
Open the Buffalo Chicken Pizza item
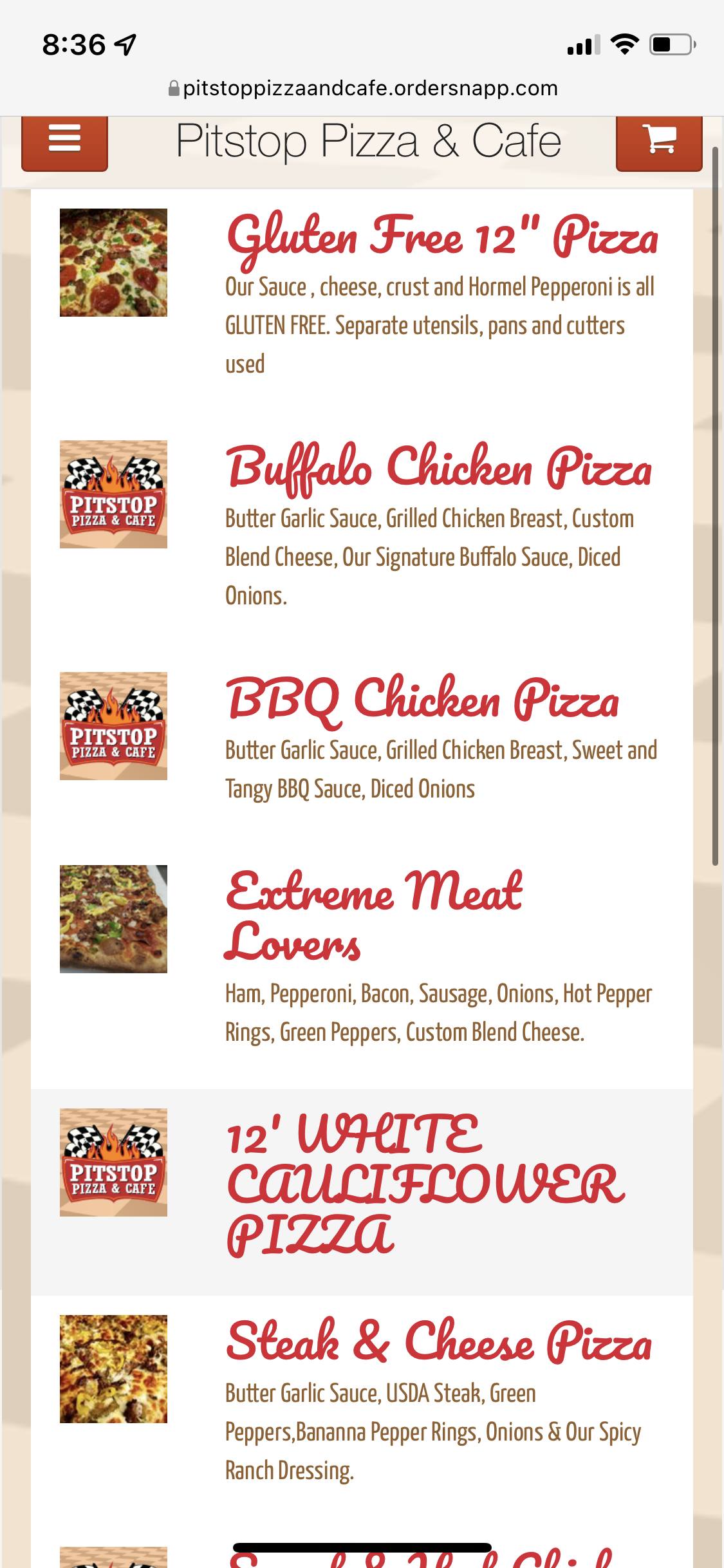[439, 469]
